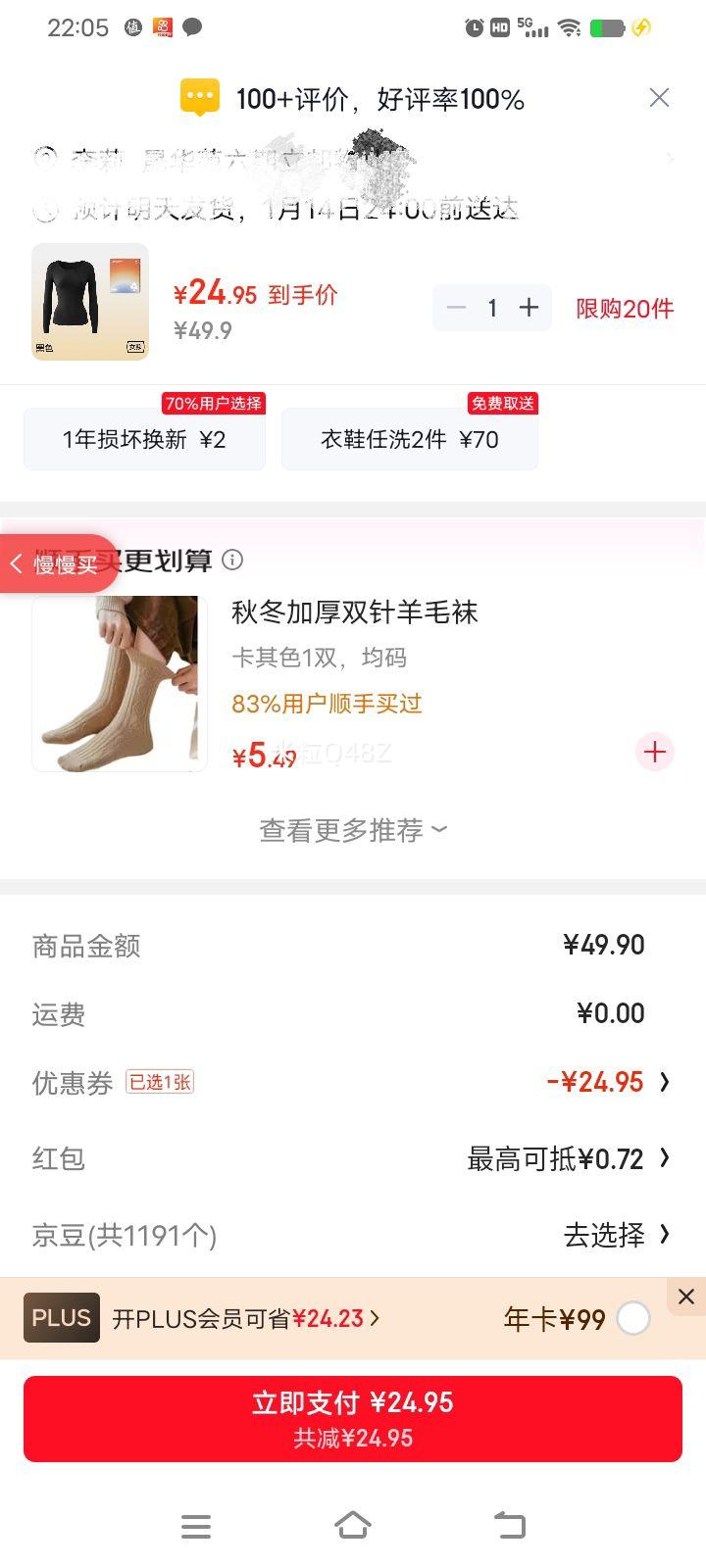Select the 衣鞋任洗2件 ¥70 laundry option

click(x=410, y=438)
